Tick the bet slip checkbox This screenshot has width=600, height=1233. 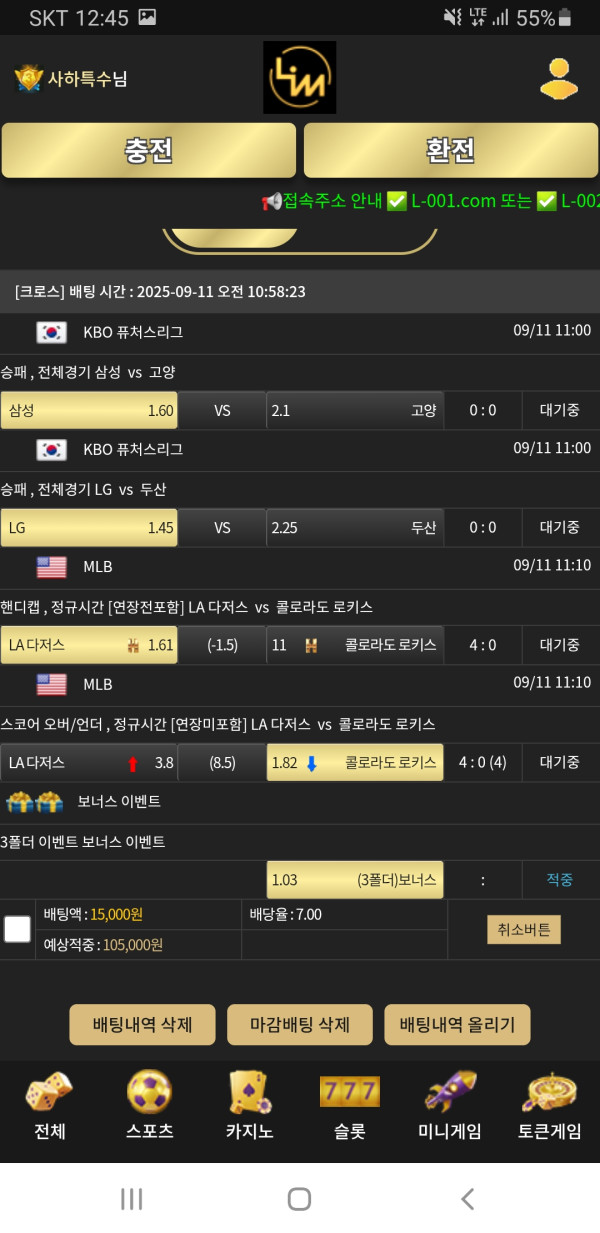click(17, 929)
